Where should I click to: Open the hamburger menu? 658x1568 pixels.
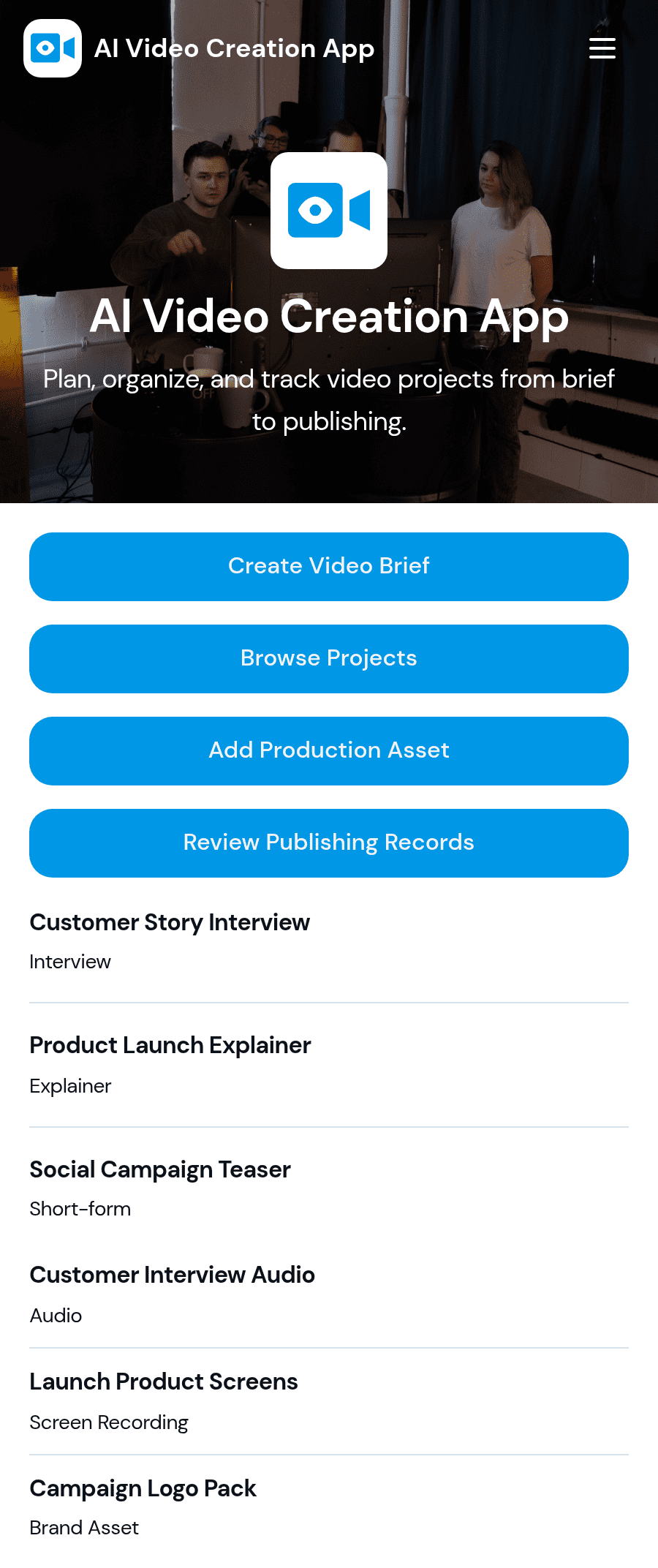602,48
